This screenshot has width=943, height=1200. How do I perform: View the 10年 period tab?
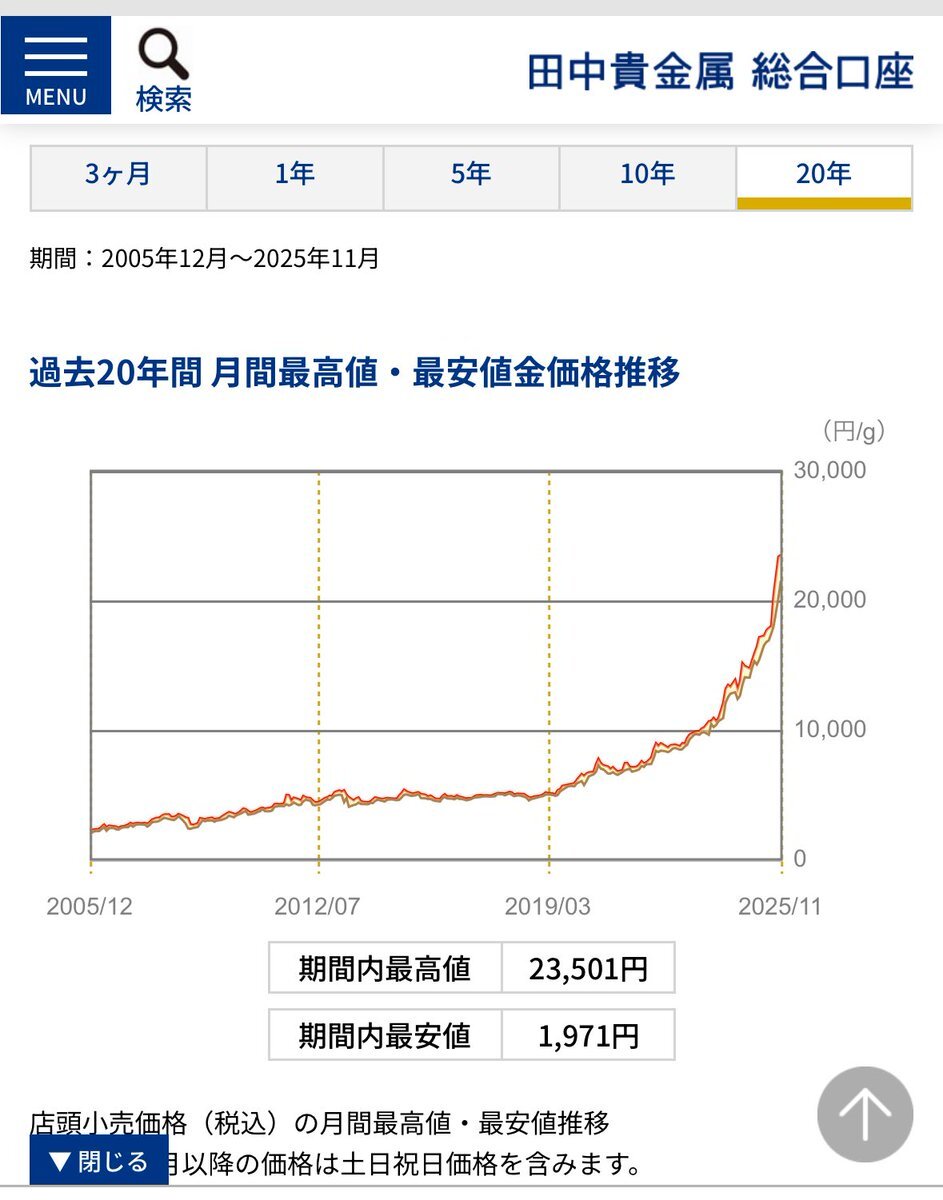coord(647,177)
